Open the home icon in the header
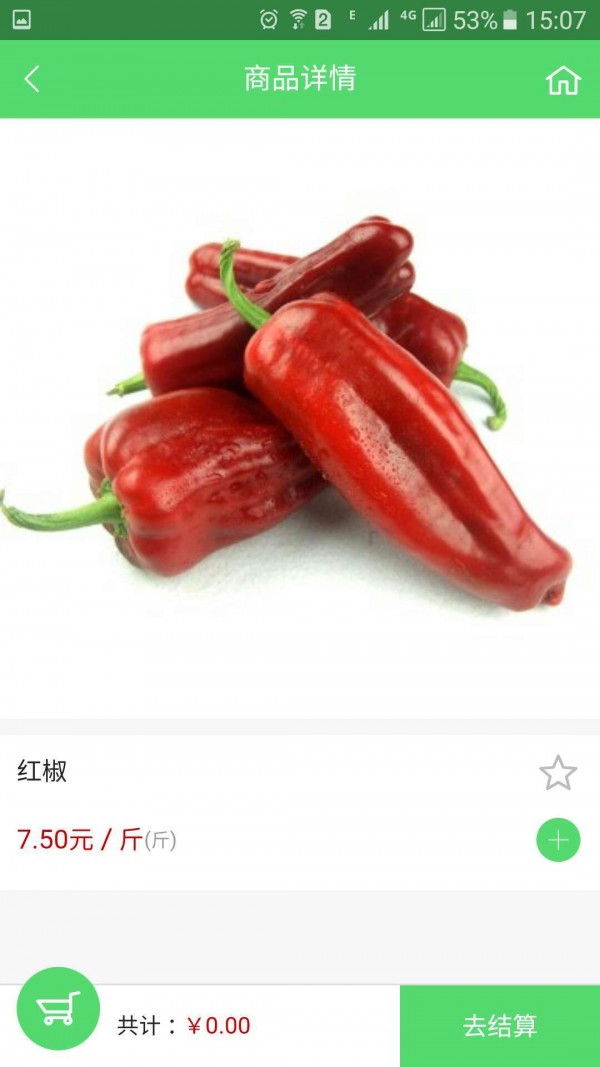600x1067 pixels. pos(563,80)
